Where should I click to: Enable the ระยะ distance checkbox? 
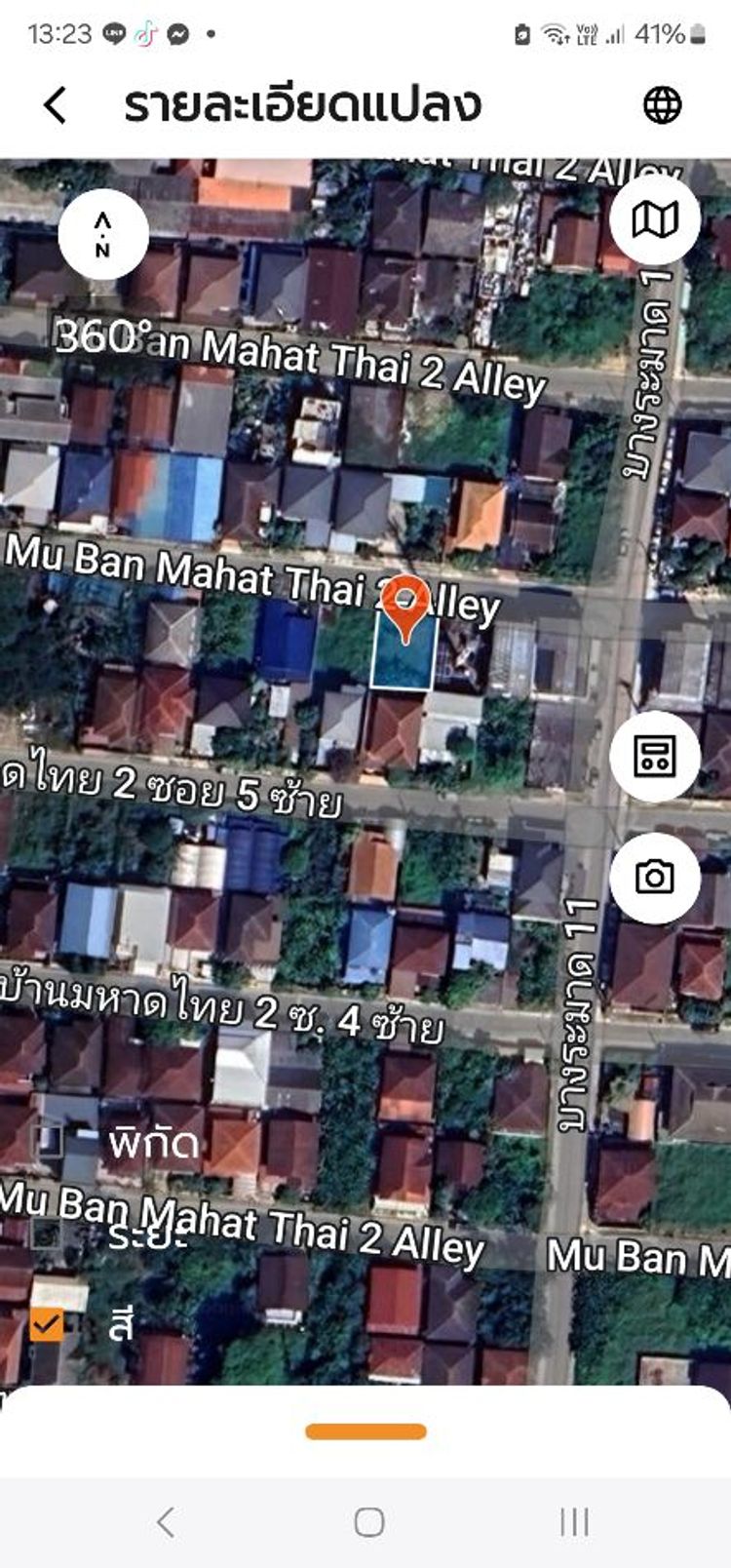click(47, 1234)
